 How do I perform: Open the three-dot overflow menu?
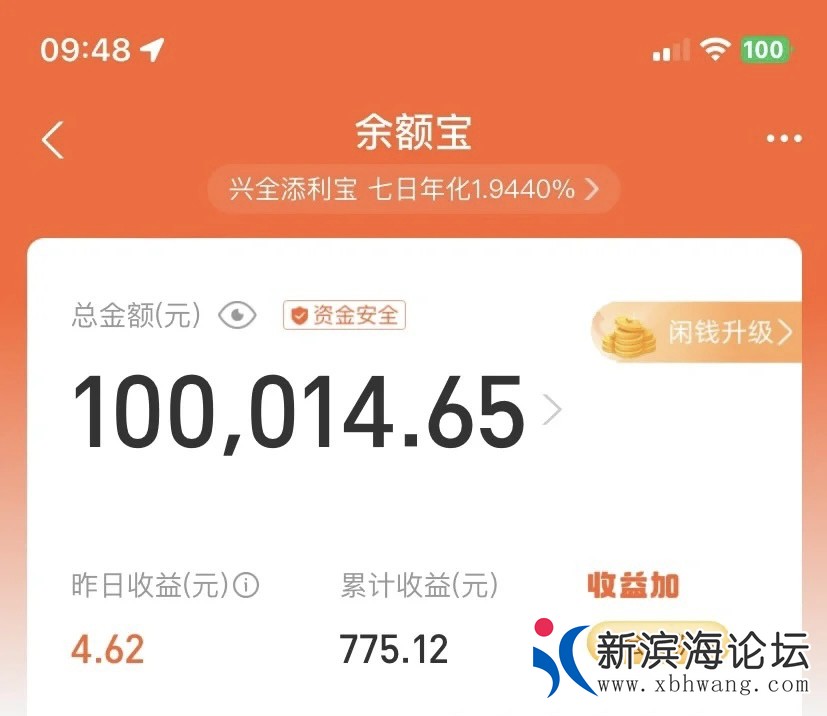[x=783, y=139]
